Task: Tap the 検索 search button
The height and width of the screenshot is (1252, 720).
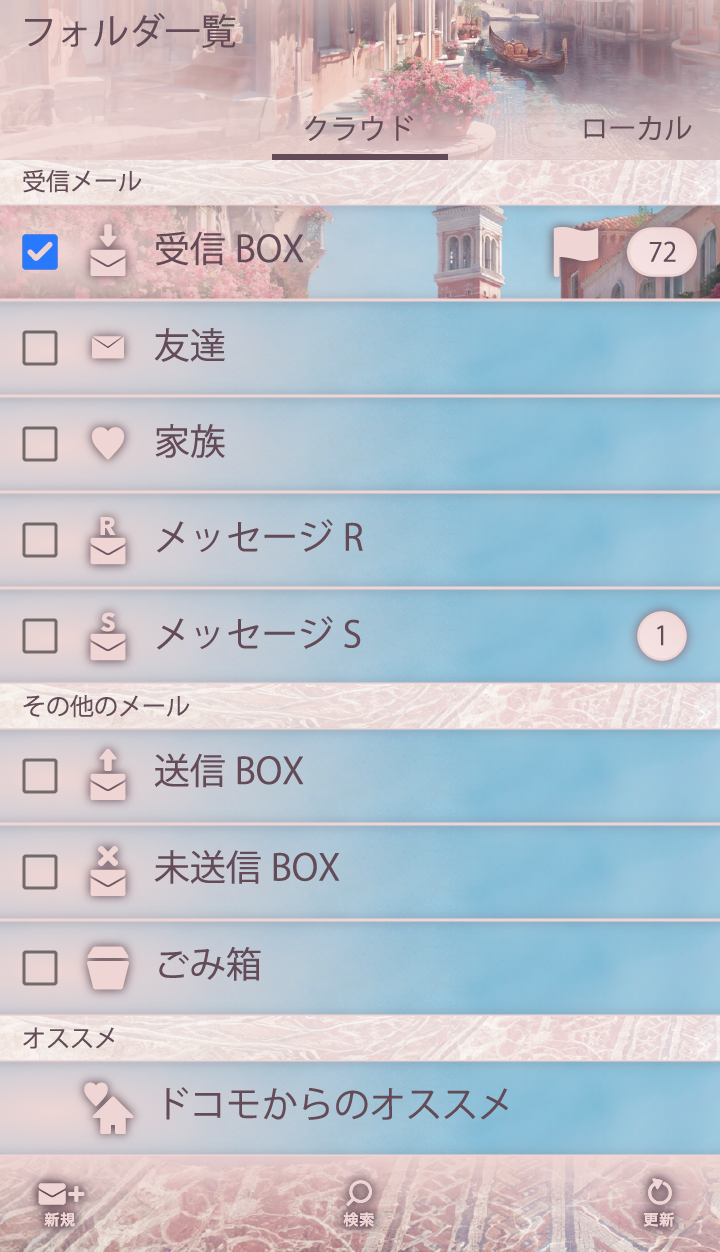Action: 359,1203
